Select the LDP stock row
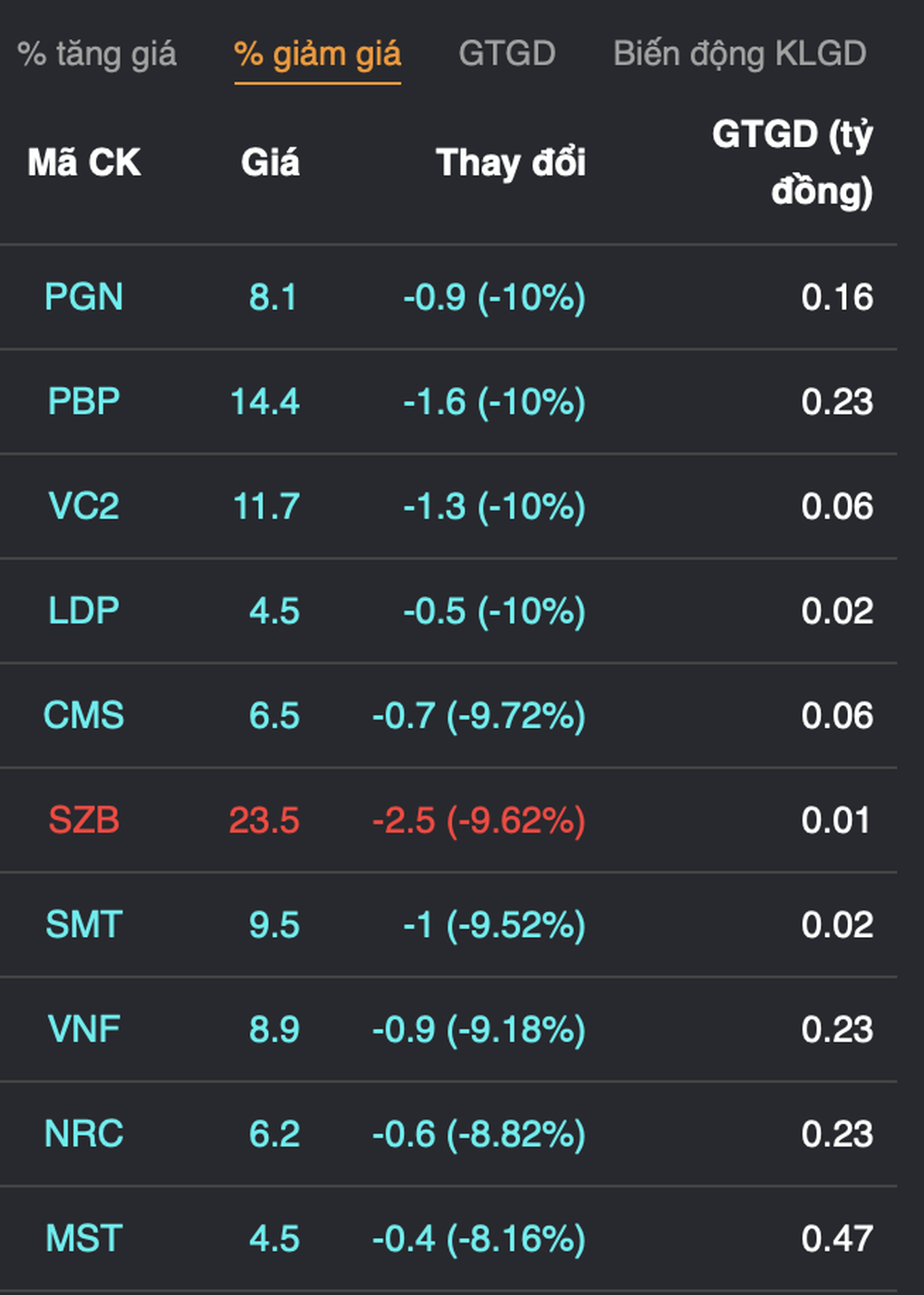This screenshot has height=1295, width=924. pyautogui.click(x=84, y=611)
